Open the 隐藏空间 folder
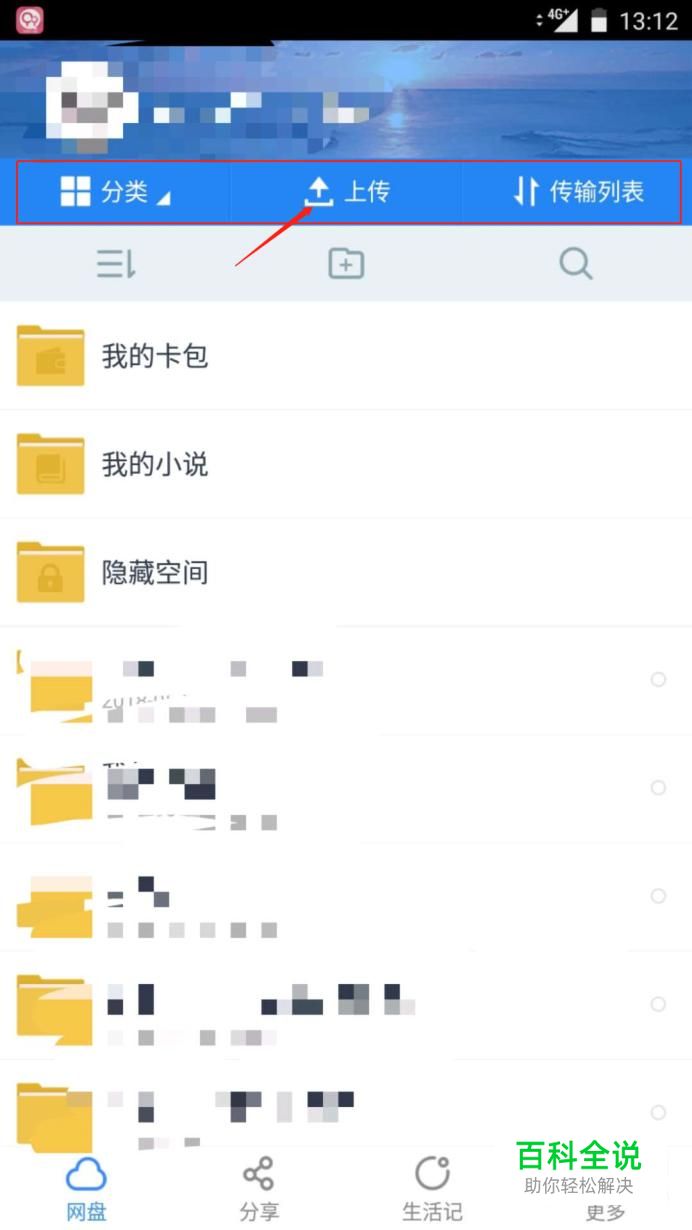 [x=155, y=572]
